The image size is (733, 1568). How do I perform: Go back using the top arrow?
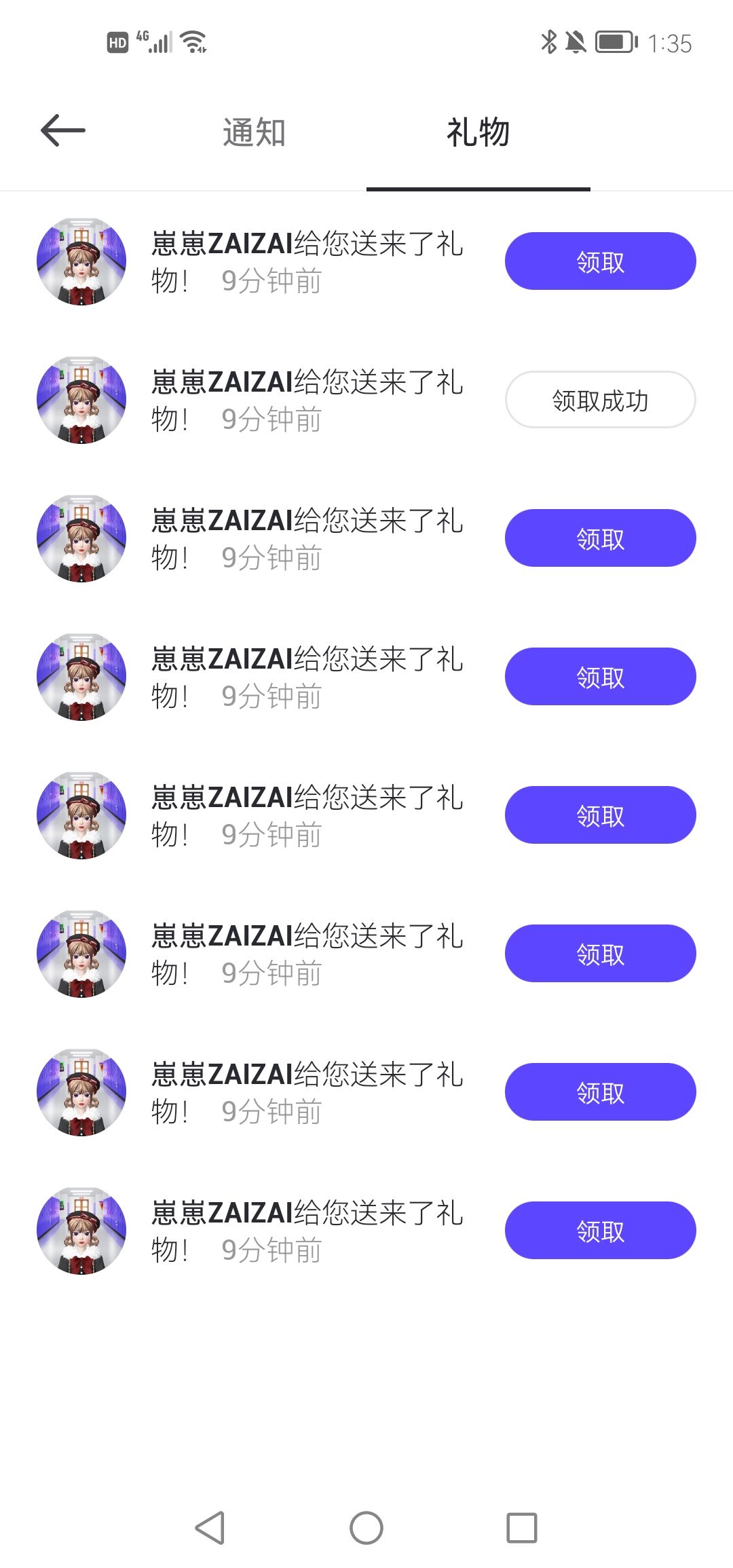pos(63,130)
